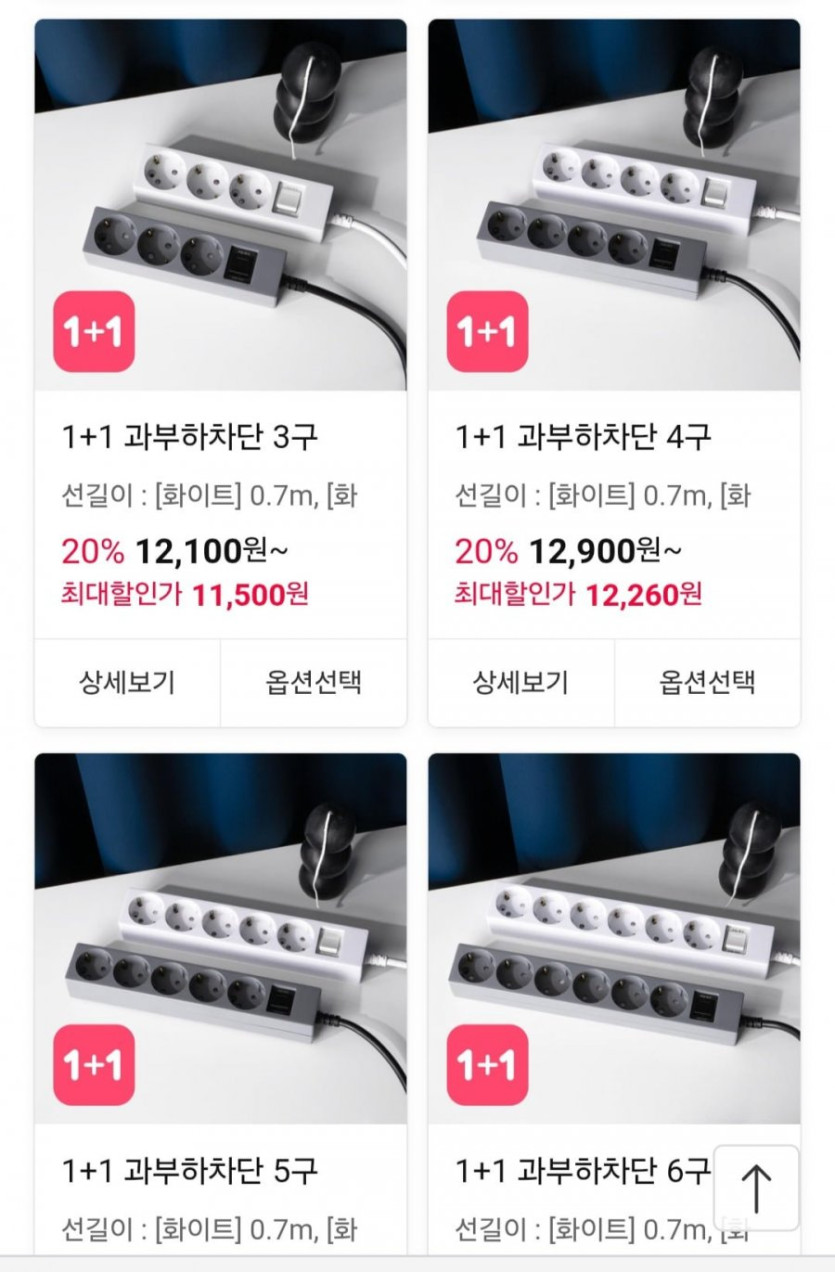Viewport: 835px width, 1272px height.
Task: View 상세보기 for the 4구 power strip
Action: [x=521, y=683]
